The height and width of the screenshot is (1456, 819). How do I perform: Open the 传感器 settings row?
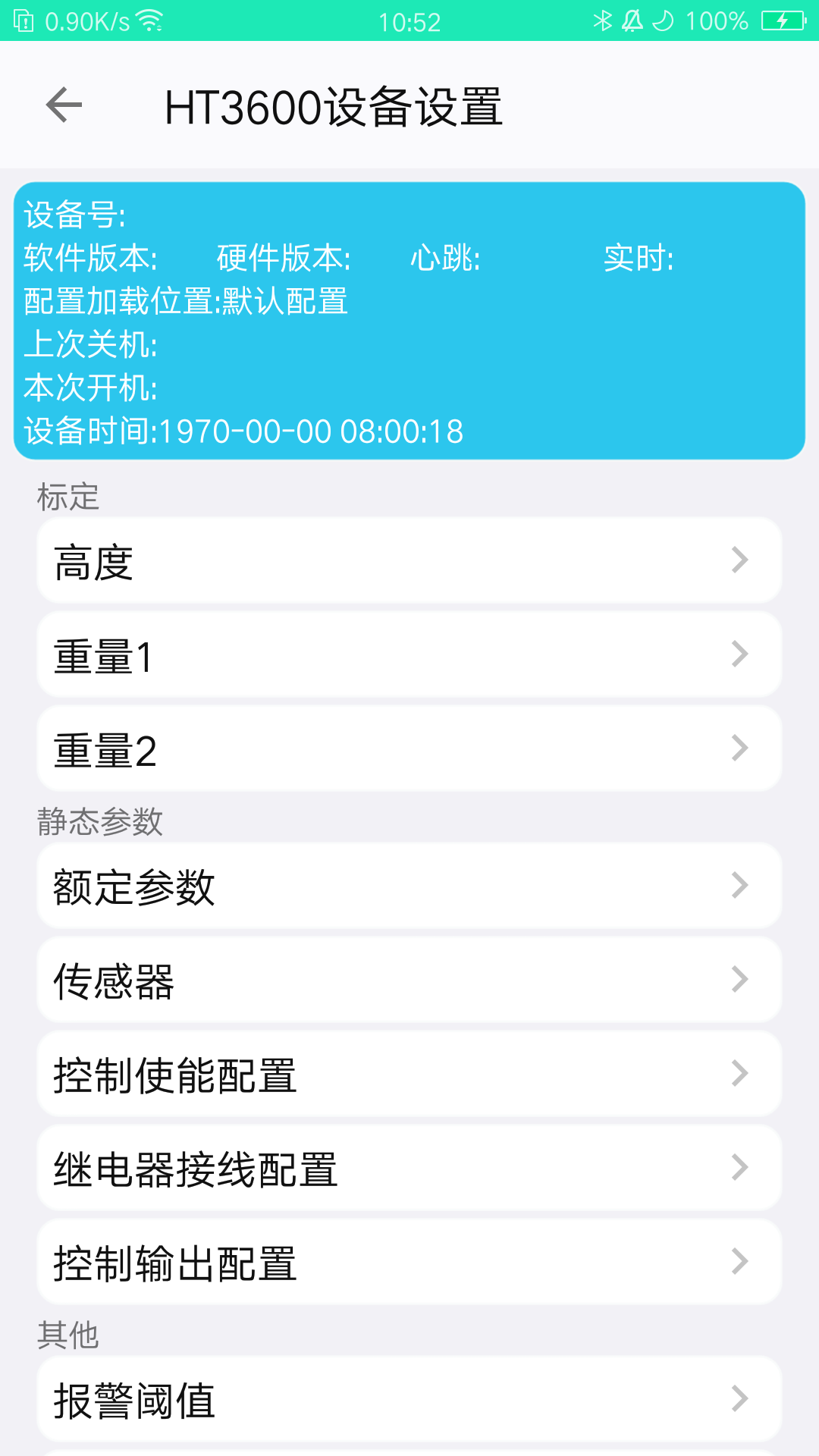tap(409, 980)
